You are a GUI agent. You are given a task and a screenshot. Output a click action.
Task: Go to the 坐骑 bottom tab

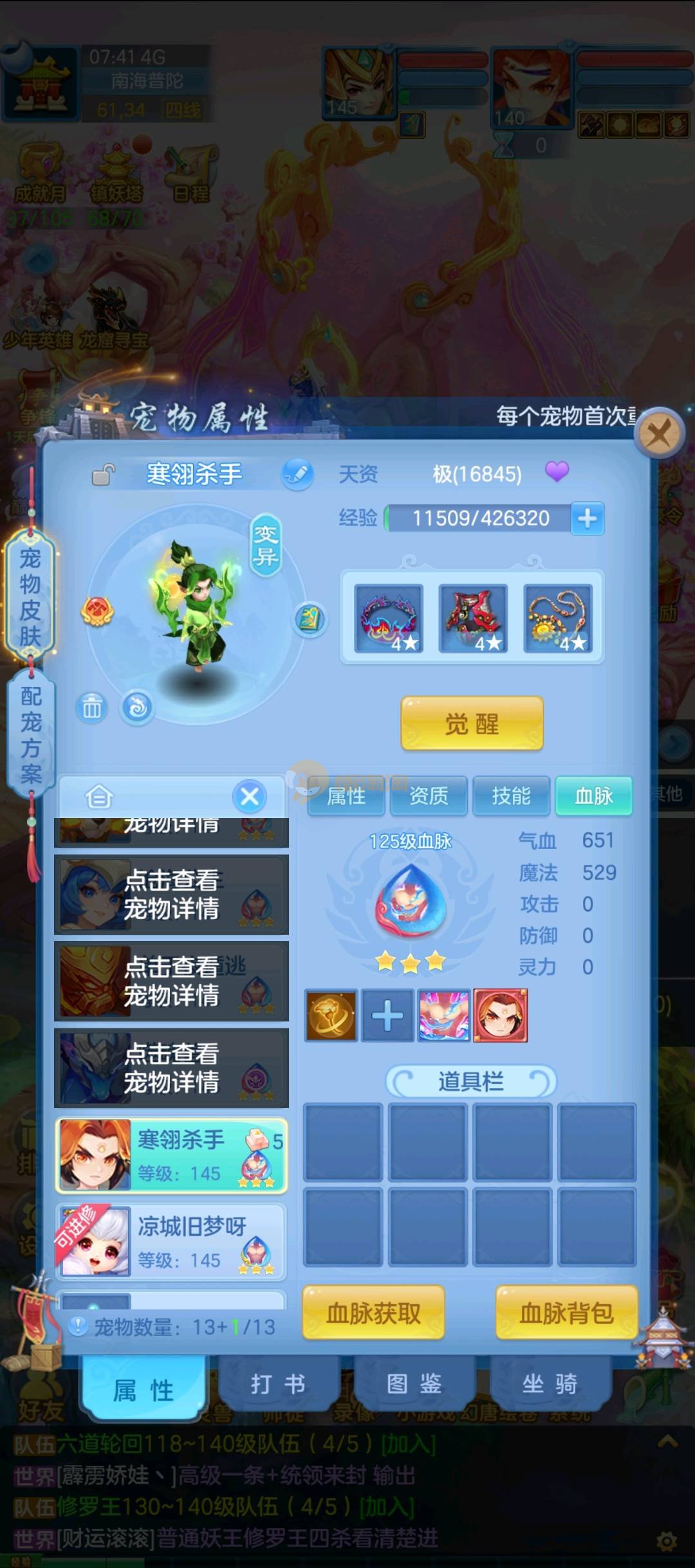tap(550, 1383)
